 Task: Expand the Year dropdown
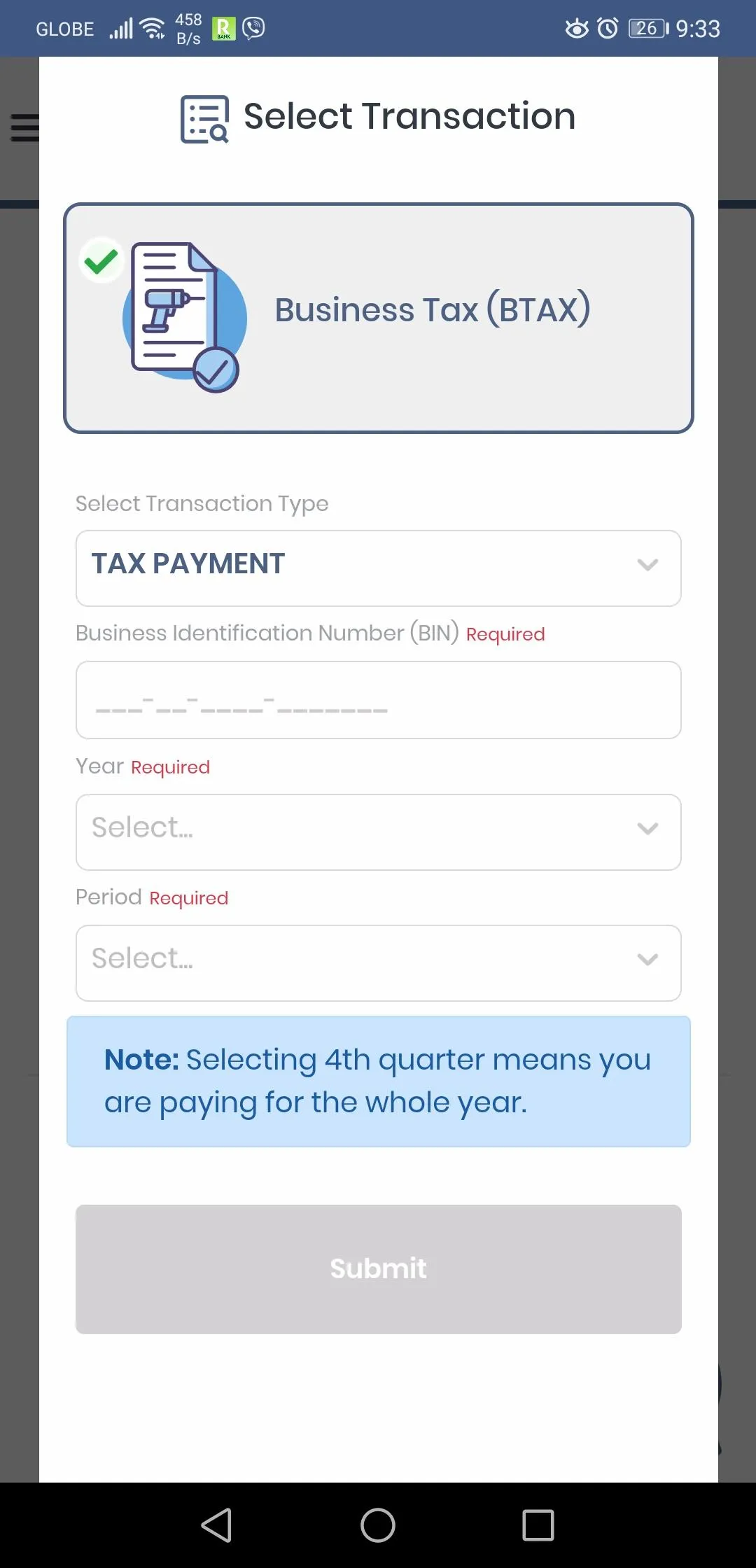pyautogui.click(x=378, y=832)
